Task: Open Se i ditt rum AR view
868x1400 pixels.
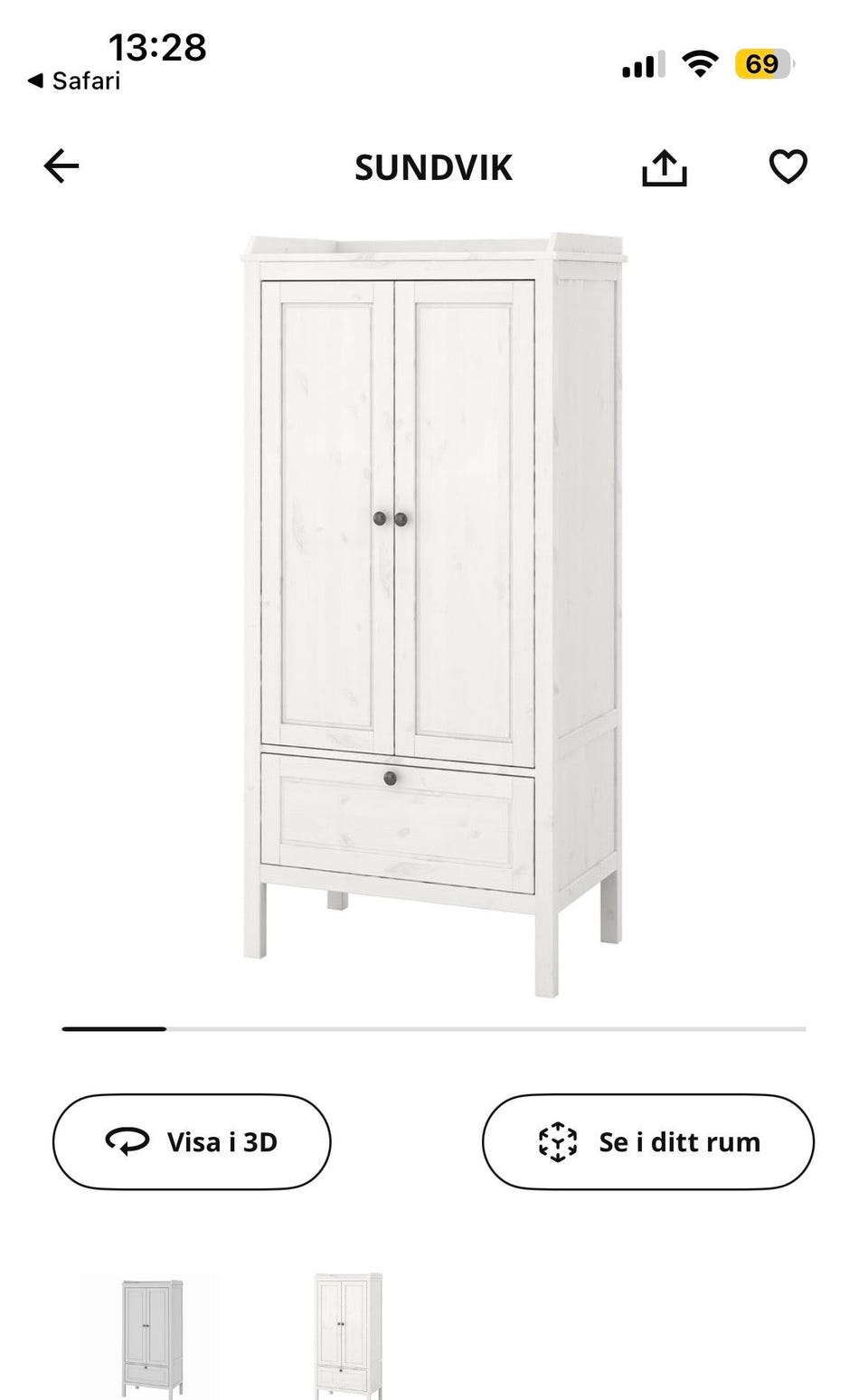Action: 648,1141
